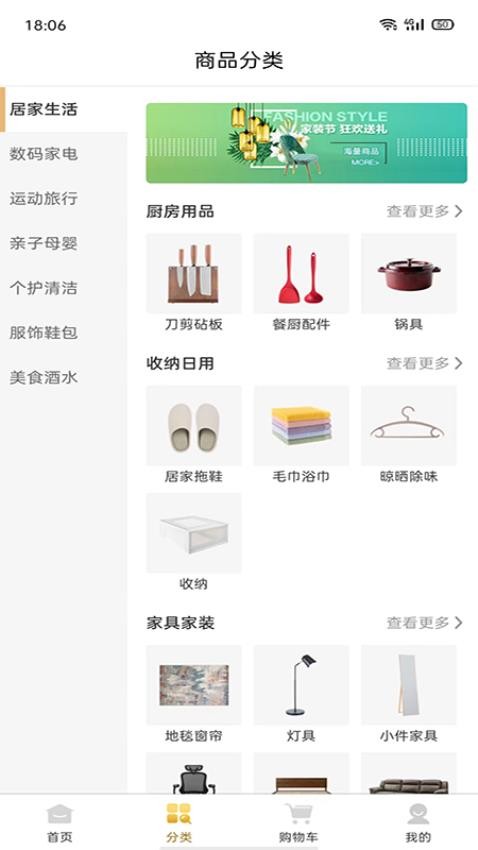Open the 亲子母婴 category
This screenshot has width=478, height=850.
point(43,243)
